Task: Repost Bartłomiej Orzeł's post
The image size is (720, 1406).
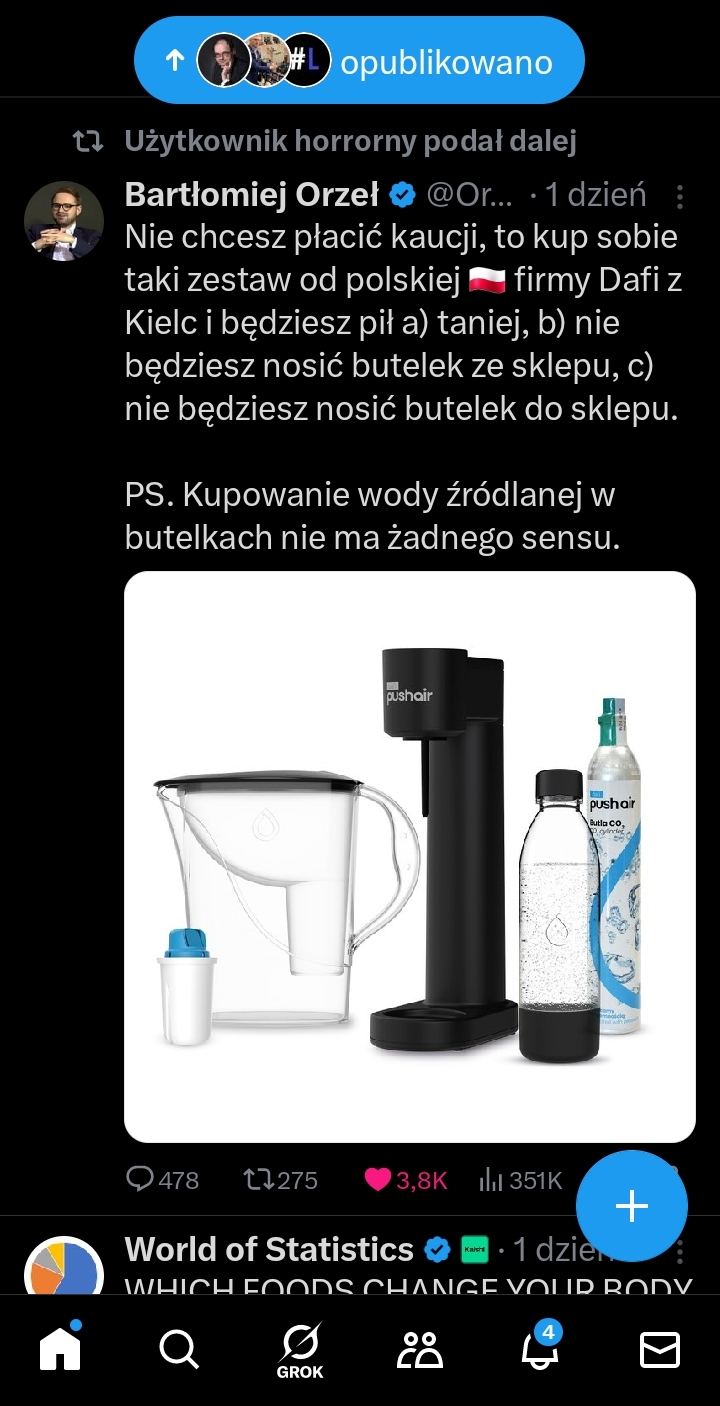Action: 281,1180
